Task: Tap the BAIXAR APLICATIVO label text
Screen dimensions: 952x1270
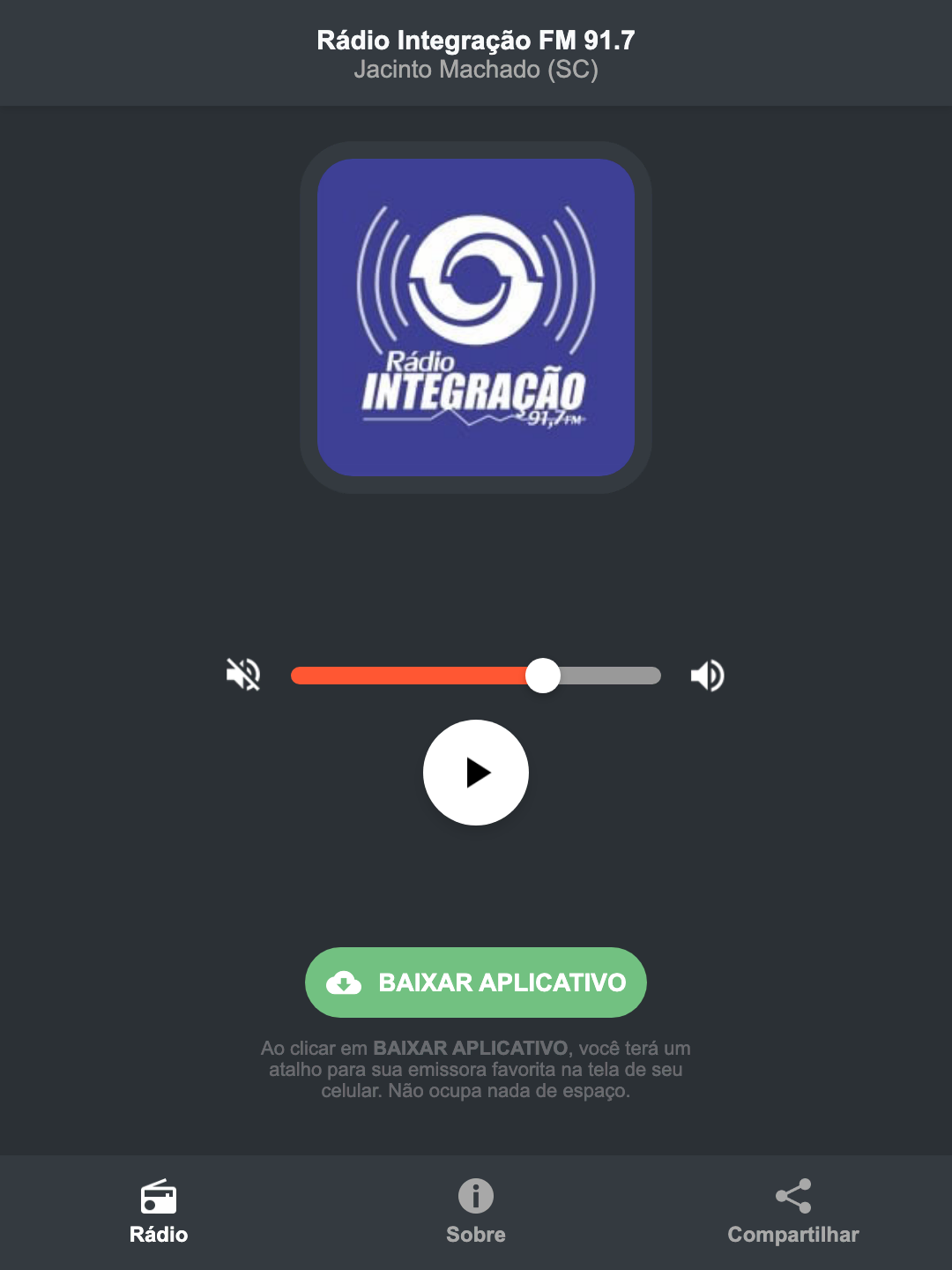Action: coord(501,982)
